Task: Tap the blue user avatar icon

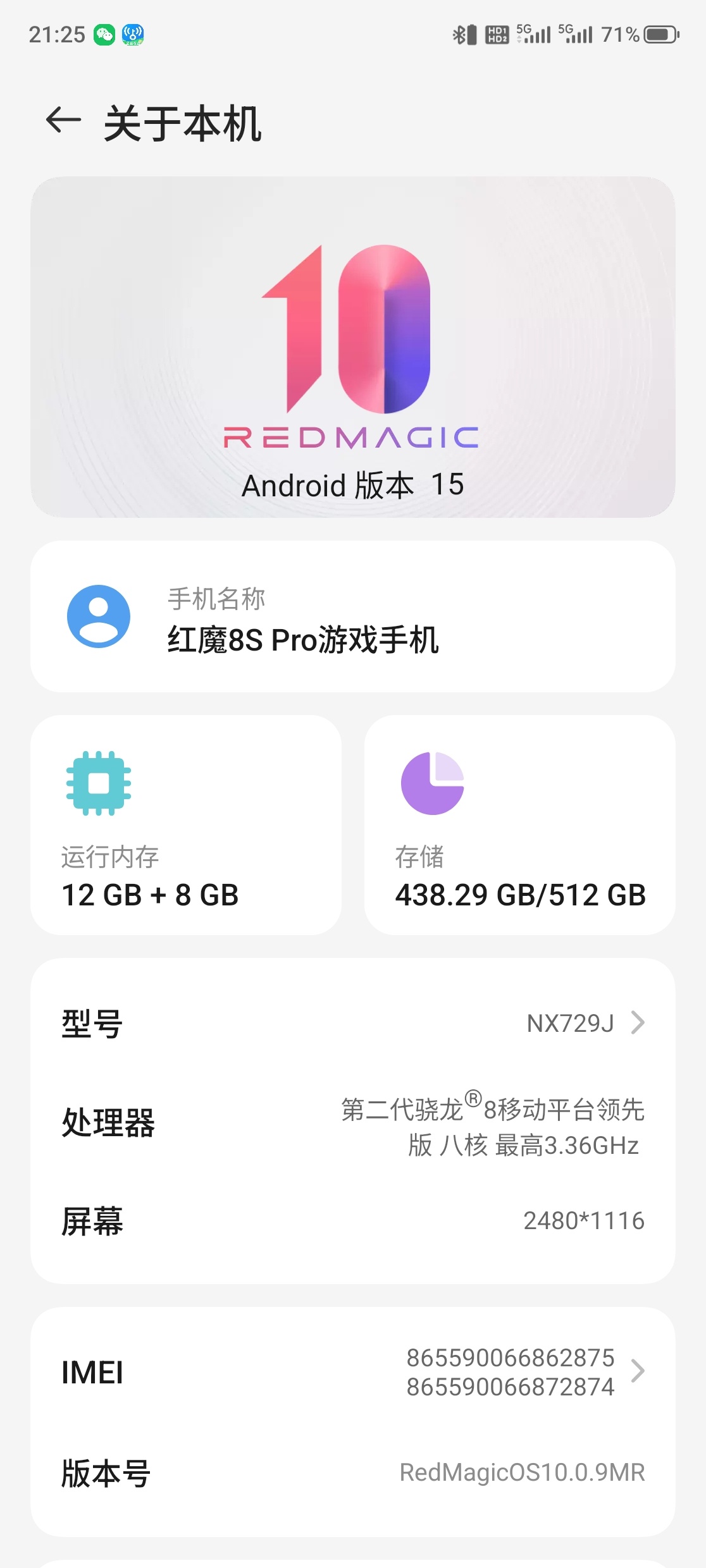Action: 98,618
